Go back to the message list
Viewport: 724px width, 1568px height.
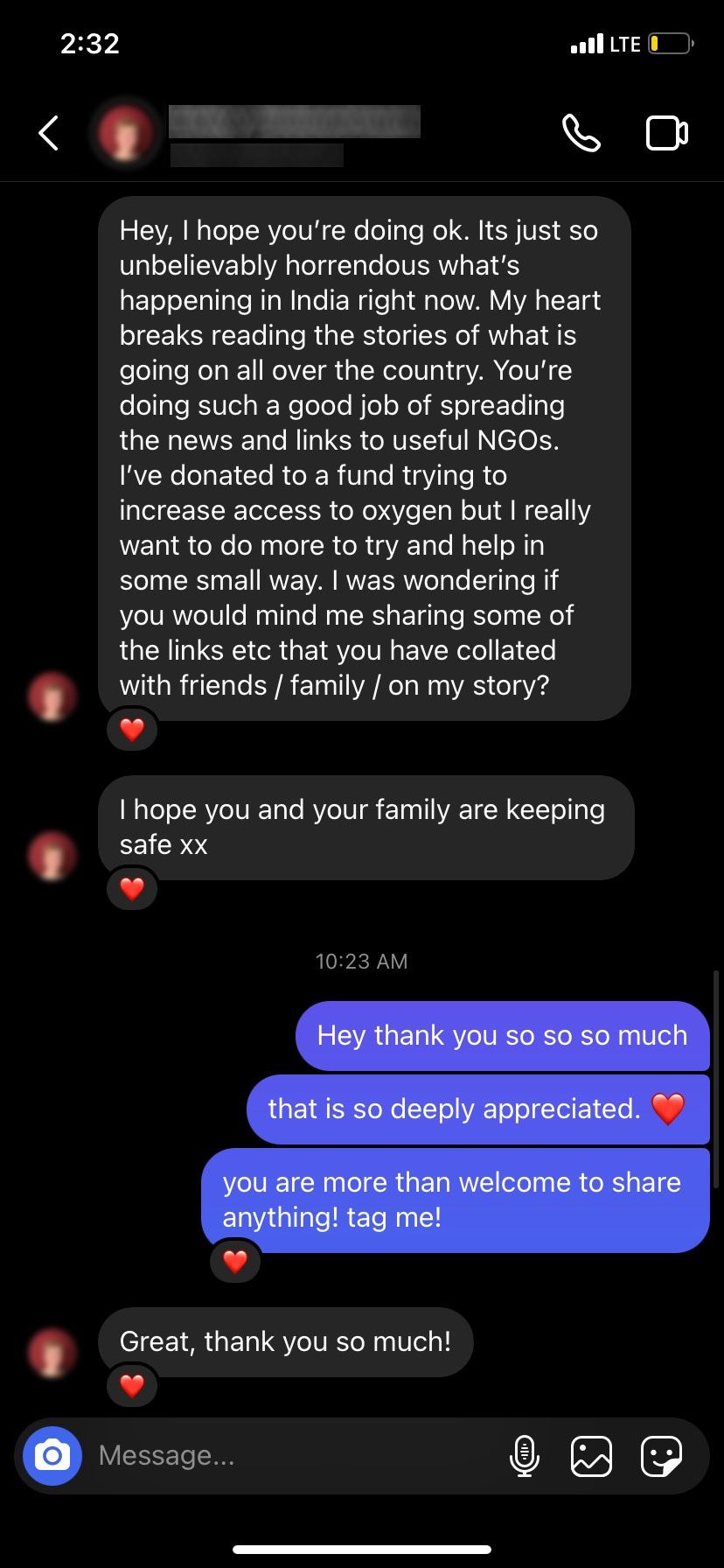point(49,133)
